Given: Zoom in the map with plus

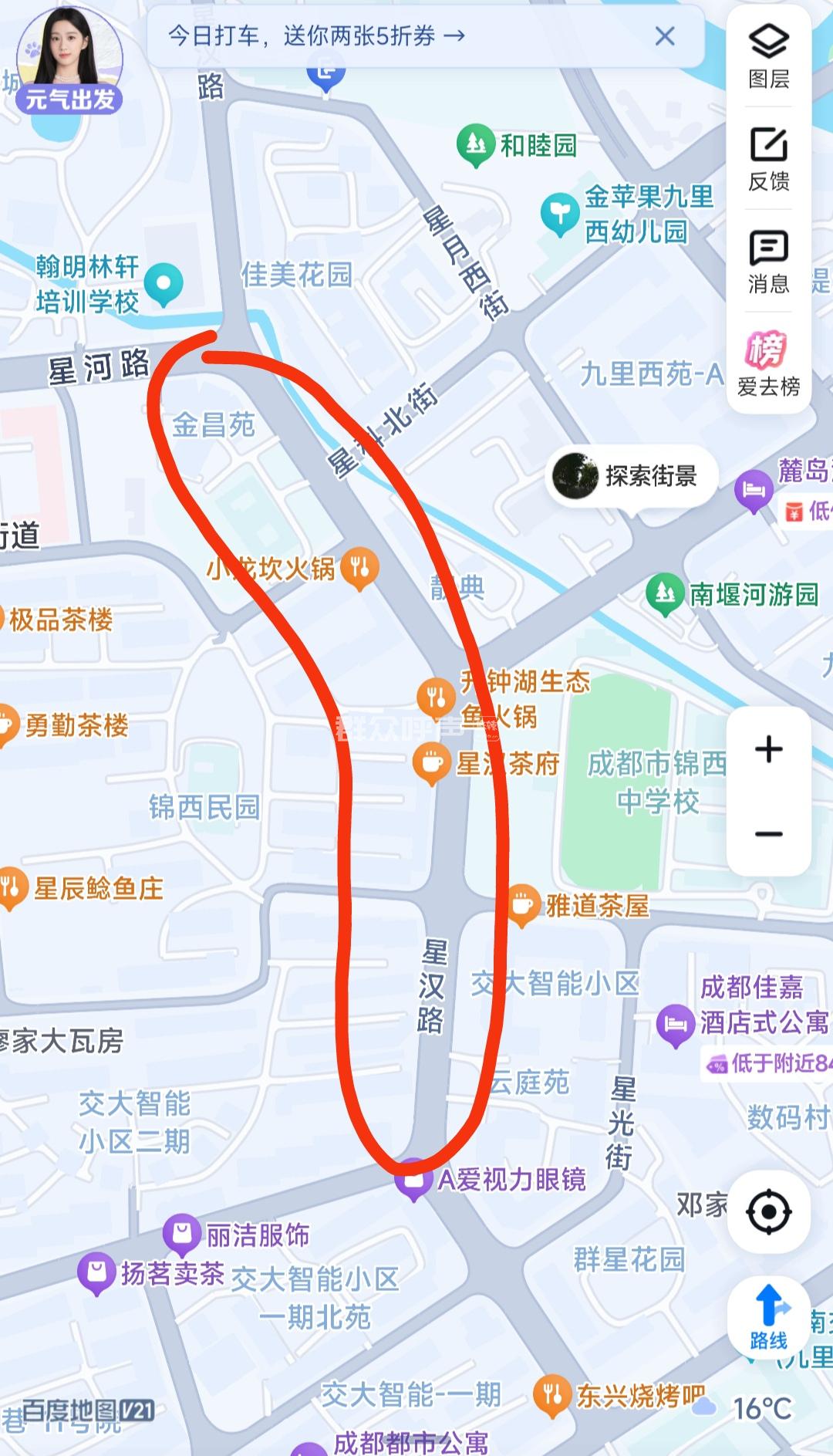Looking at the screenshot, I should [x=768, y=749].
